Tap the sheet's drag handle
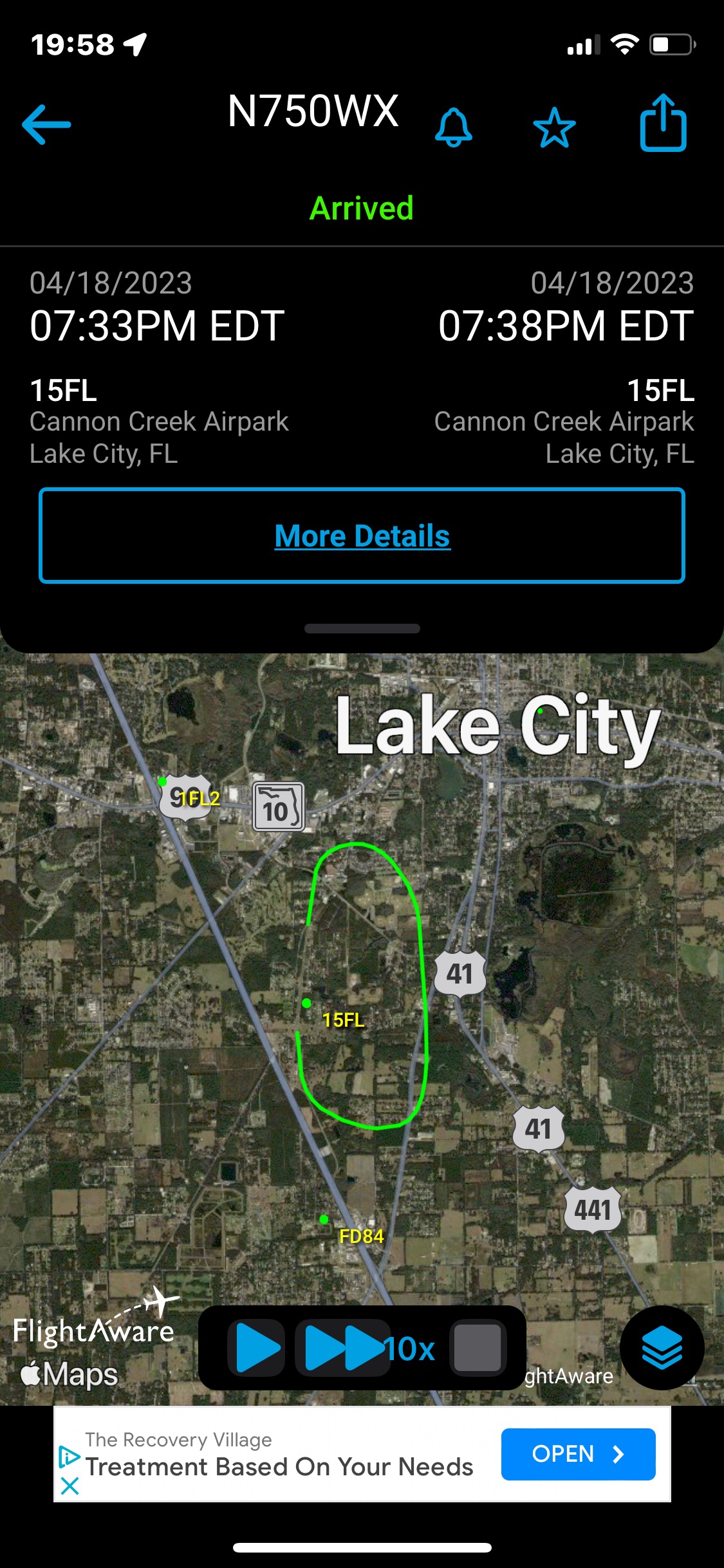 pyautogui.click(x=362, y=628)
